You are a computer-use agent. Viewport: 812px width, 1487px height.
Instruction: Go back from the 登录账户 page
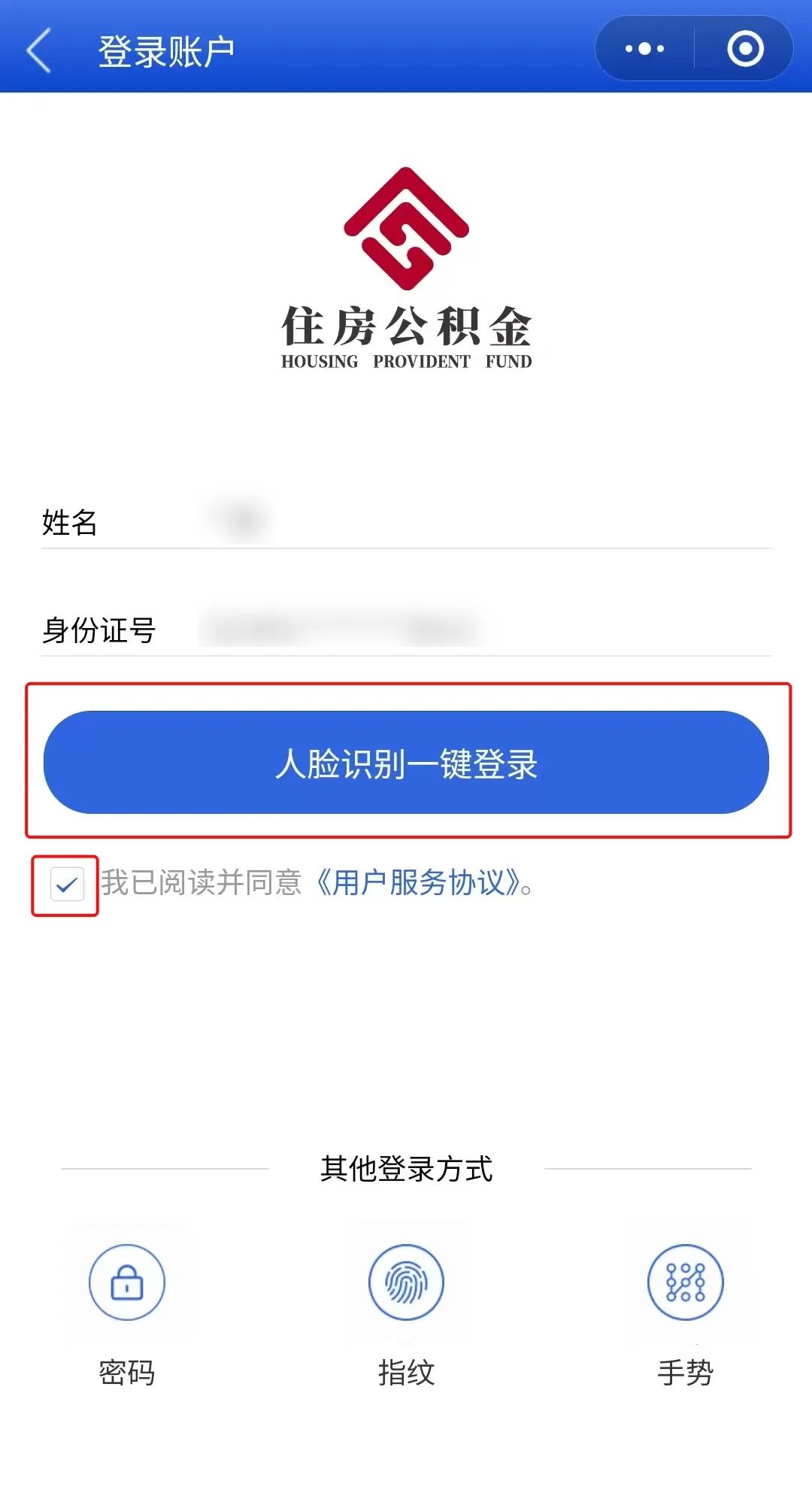tap(39, 50)
